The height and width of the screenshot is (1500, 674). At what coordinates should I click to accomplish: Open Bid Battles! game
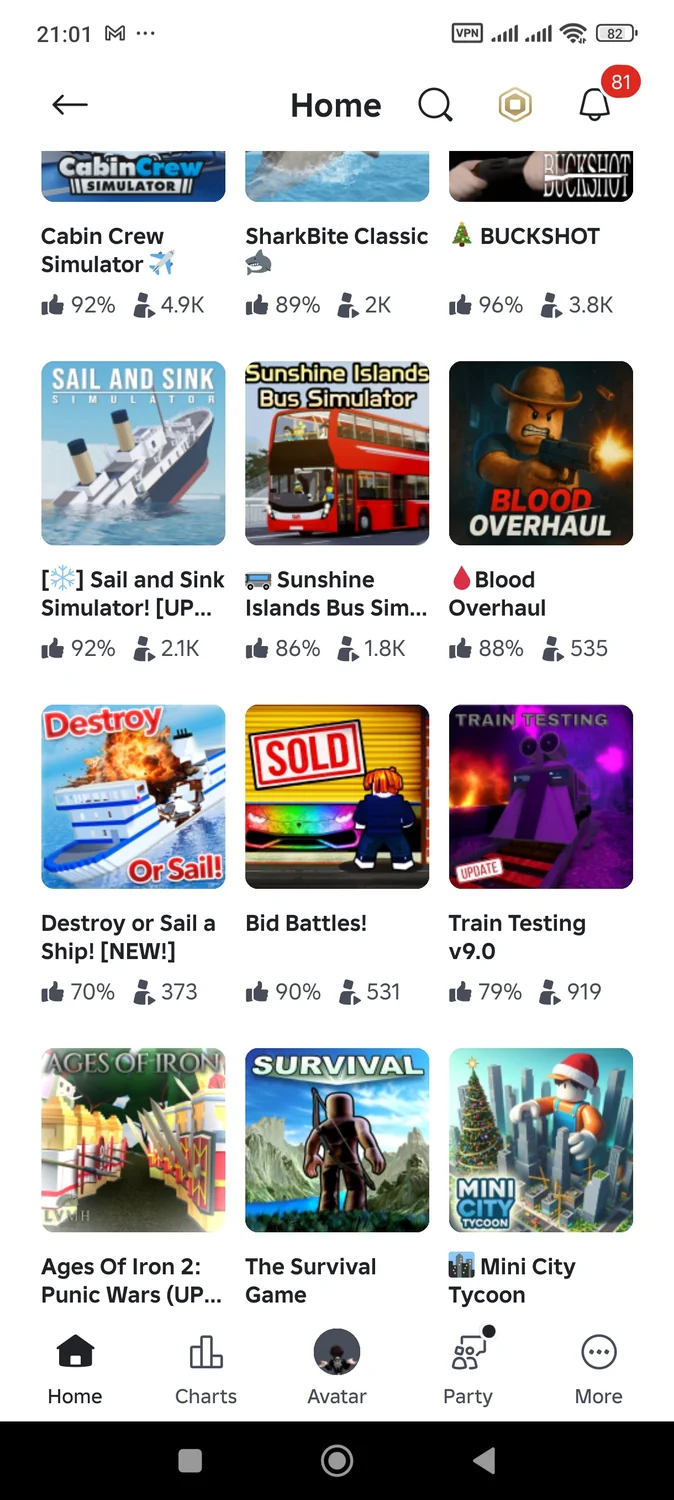point(337,797)
